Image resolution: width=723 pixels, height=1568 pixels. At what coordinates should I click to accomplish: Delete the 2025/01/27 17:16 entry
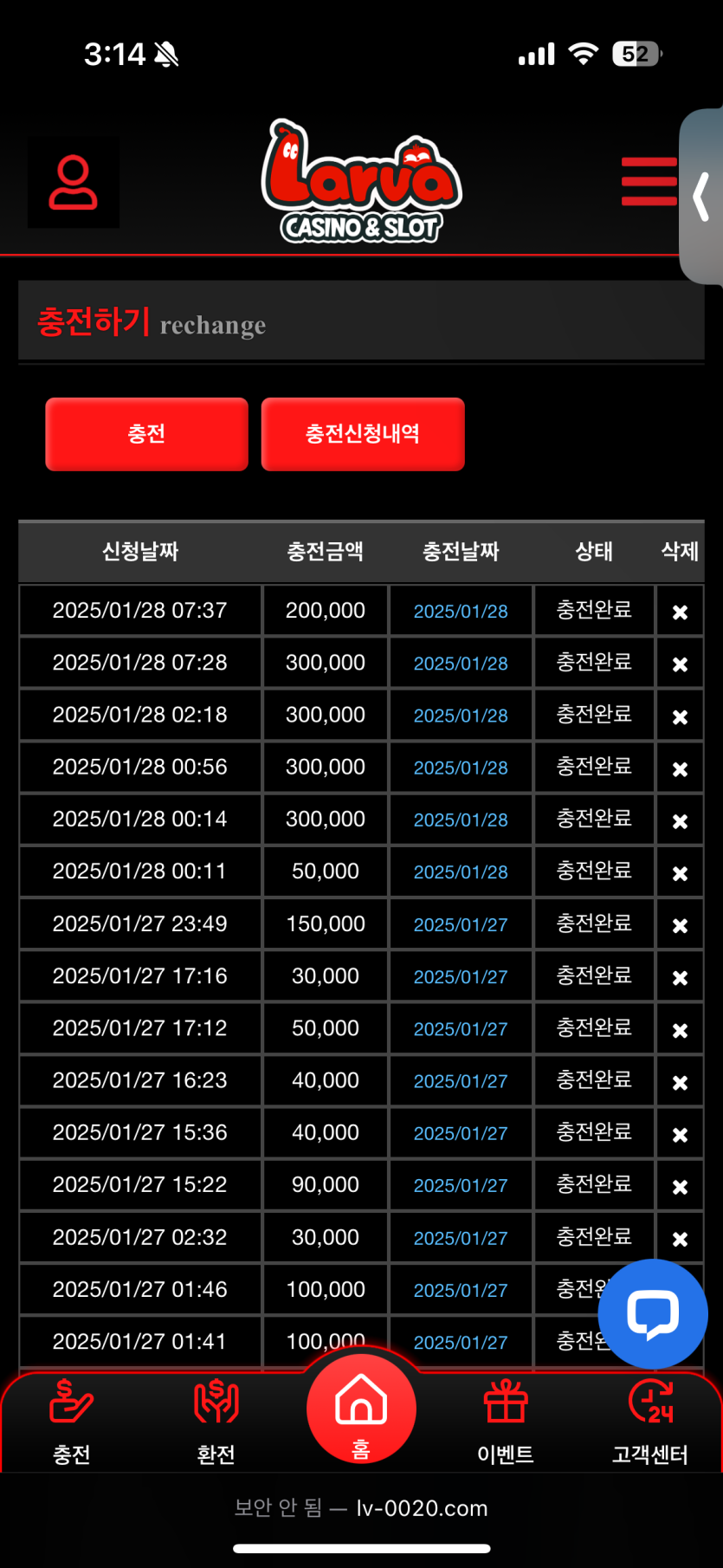[680, 977]
